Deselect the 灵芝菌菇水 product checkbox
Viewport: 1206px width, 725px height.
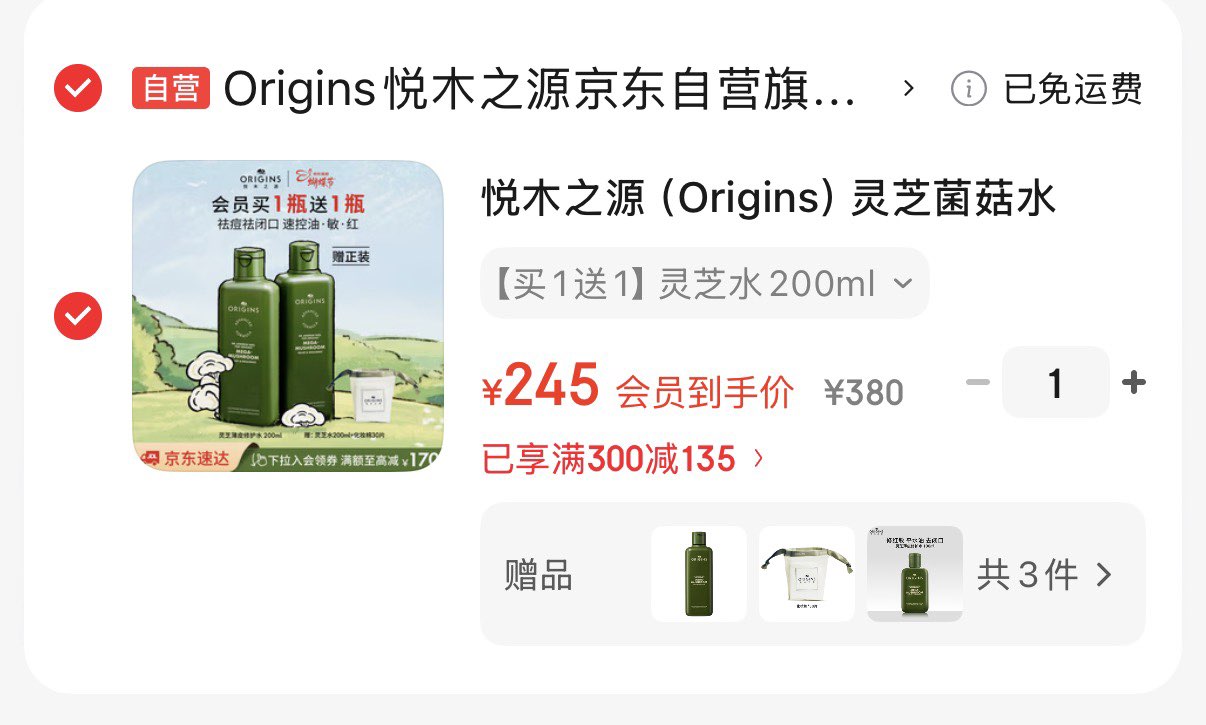click(x=77, y=316)
